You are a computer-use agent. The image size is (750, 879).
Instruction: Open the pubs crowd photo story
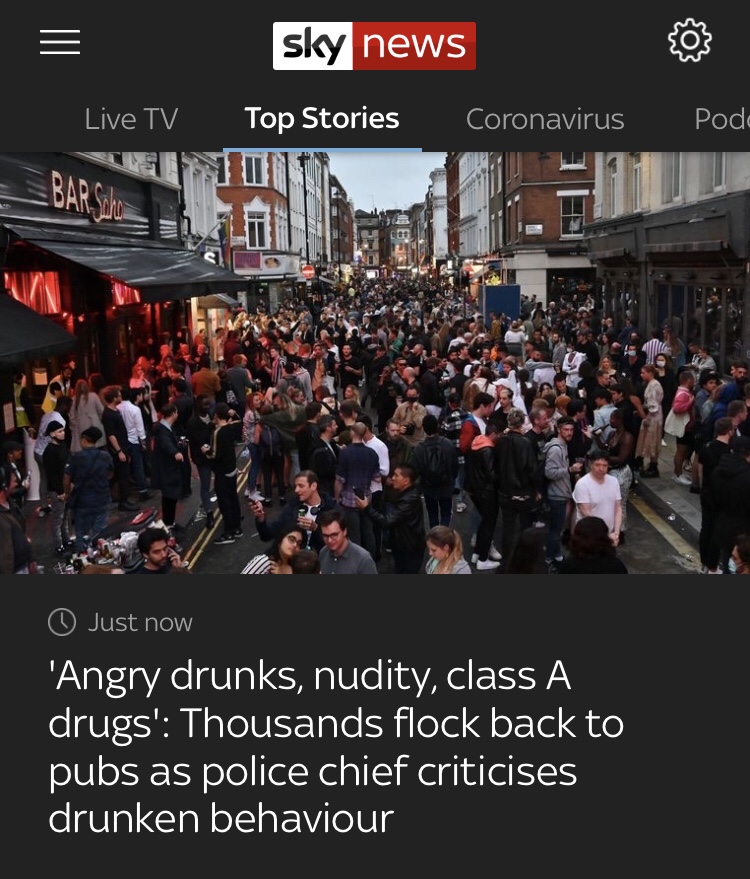pos(375,363)
